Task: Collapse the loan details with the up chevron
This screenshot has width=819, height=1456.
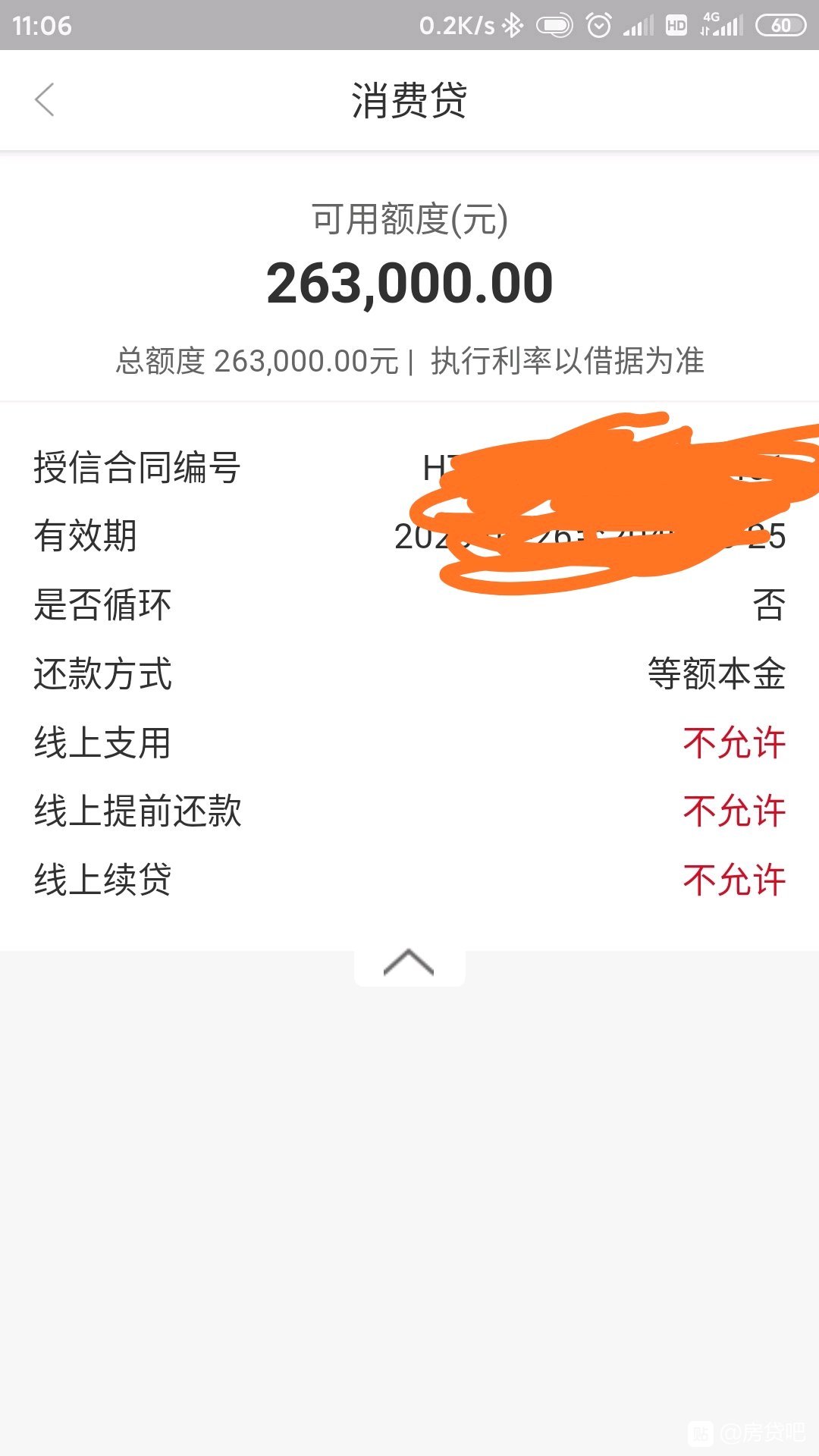Action: pos(409,963)
